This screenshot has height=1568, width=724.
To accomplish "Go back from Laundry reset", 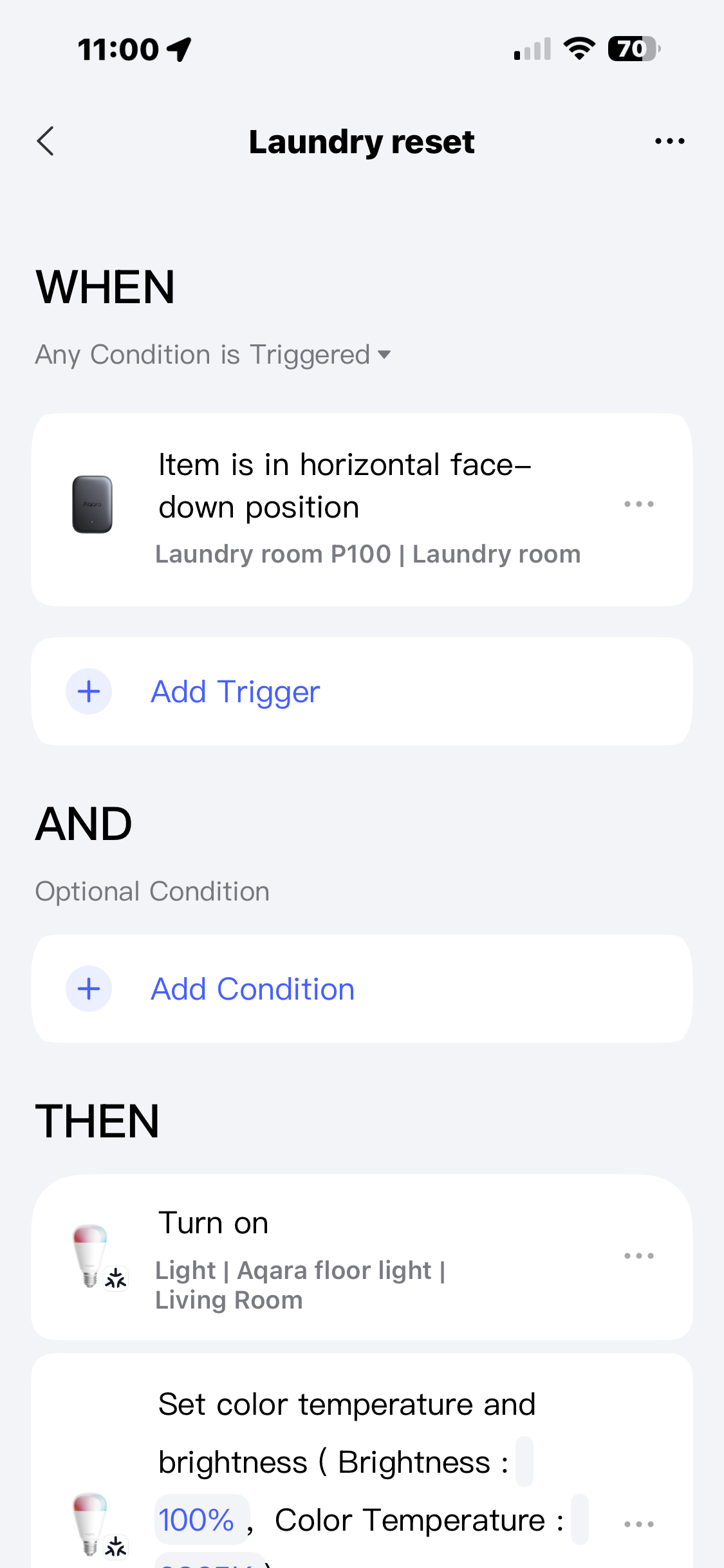I will click(46, 141).
